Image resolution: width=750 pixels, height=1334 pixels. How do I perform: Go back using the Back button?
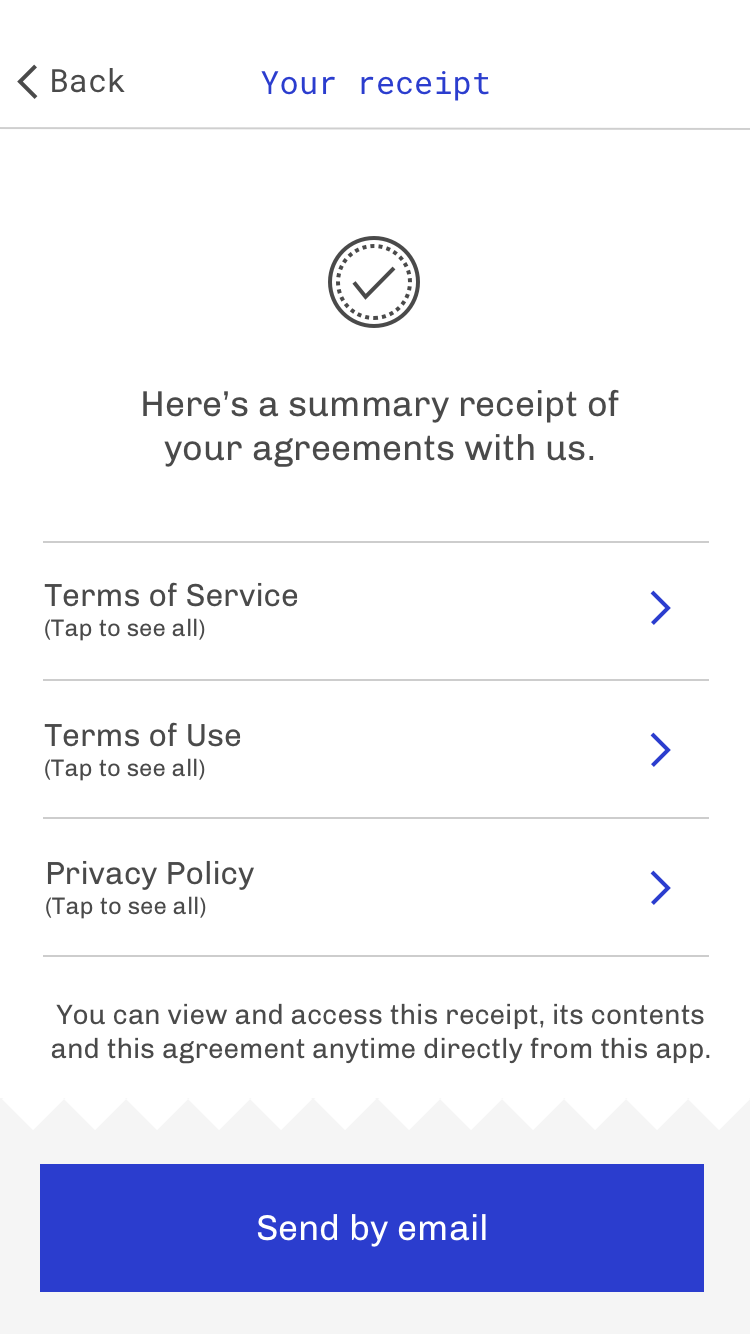[71, 81]
